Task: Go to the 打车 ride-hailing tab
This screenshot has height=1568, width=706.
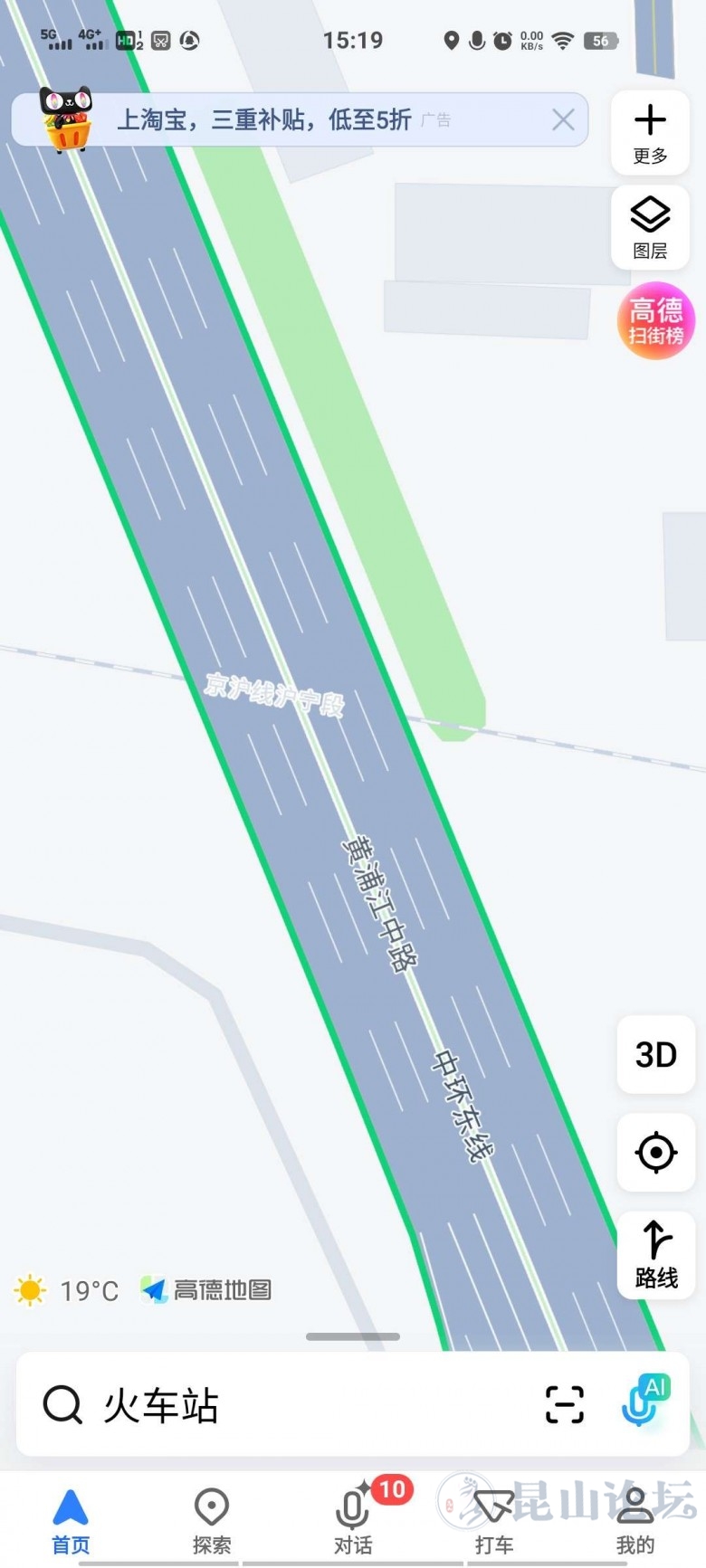Action: point(494,1520)
